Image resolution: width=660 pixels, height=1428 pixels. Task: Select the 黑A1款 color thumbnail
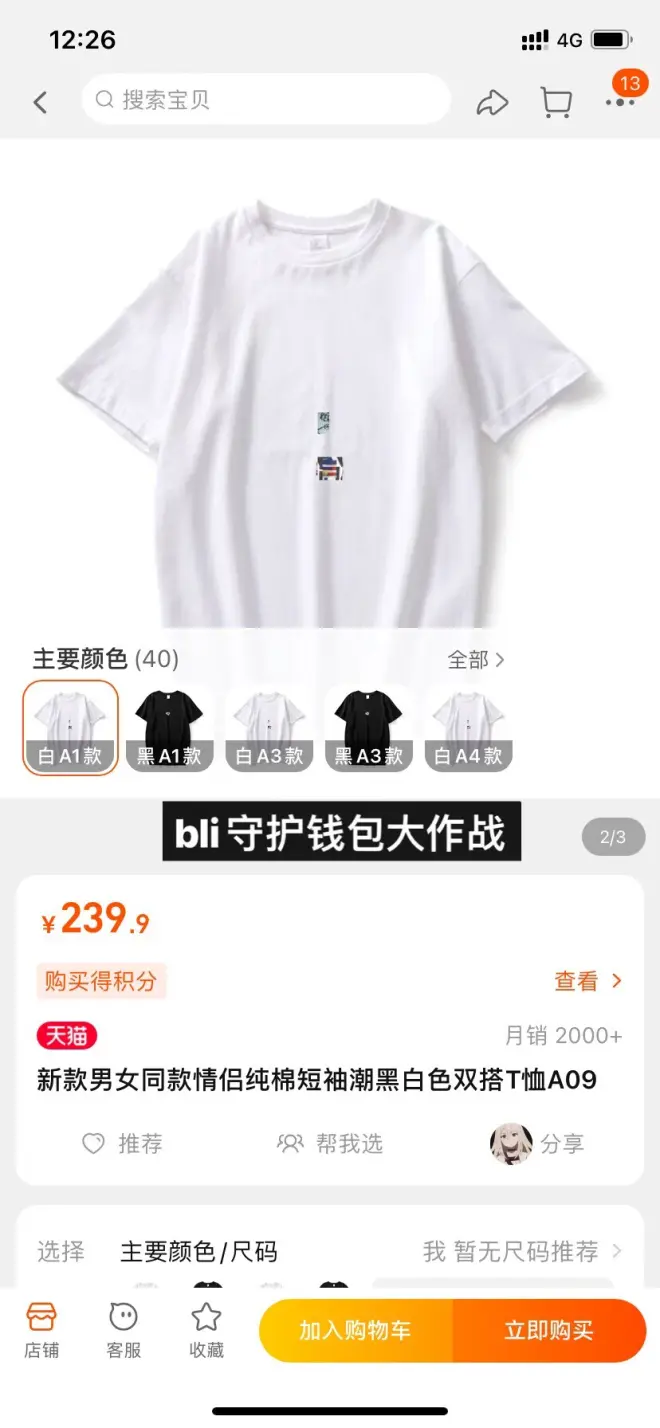click(169, 728)
